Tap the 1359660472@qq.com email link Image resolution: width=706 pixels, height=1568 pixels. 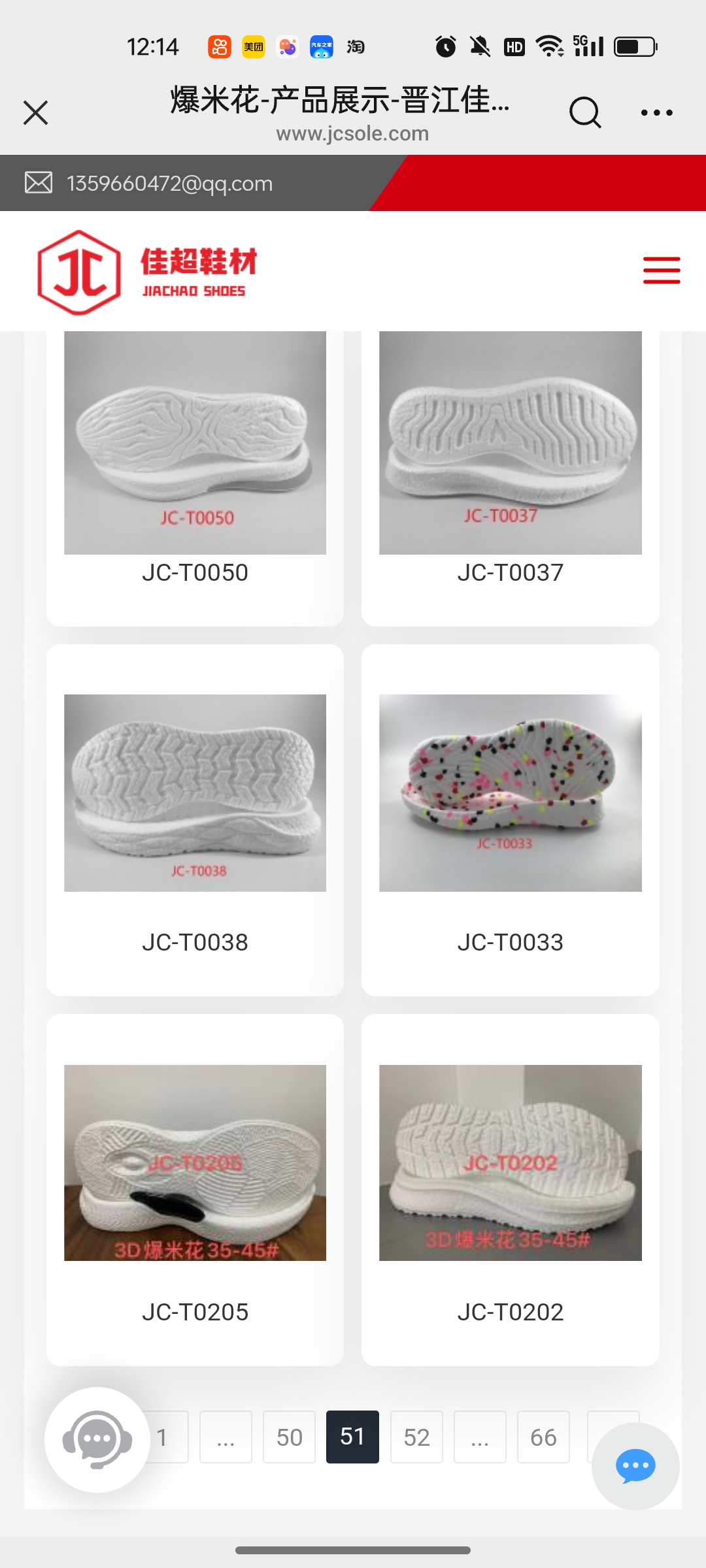point(169,184)
